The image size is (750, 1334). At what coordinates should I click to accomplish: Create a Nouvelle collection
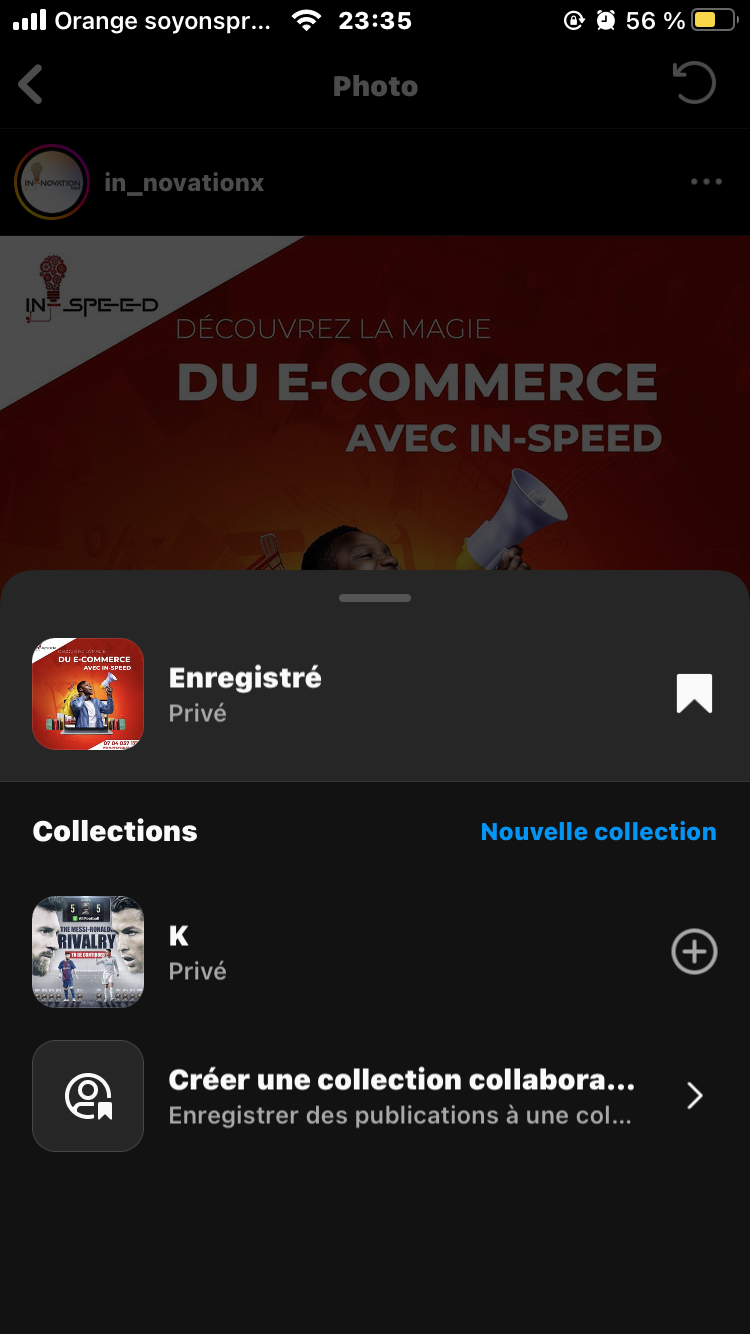598,831
